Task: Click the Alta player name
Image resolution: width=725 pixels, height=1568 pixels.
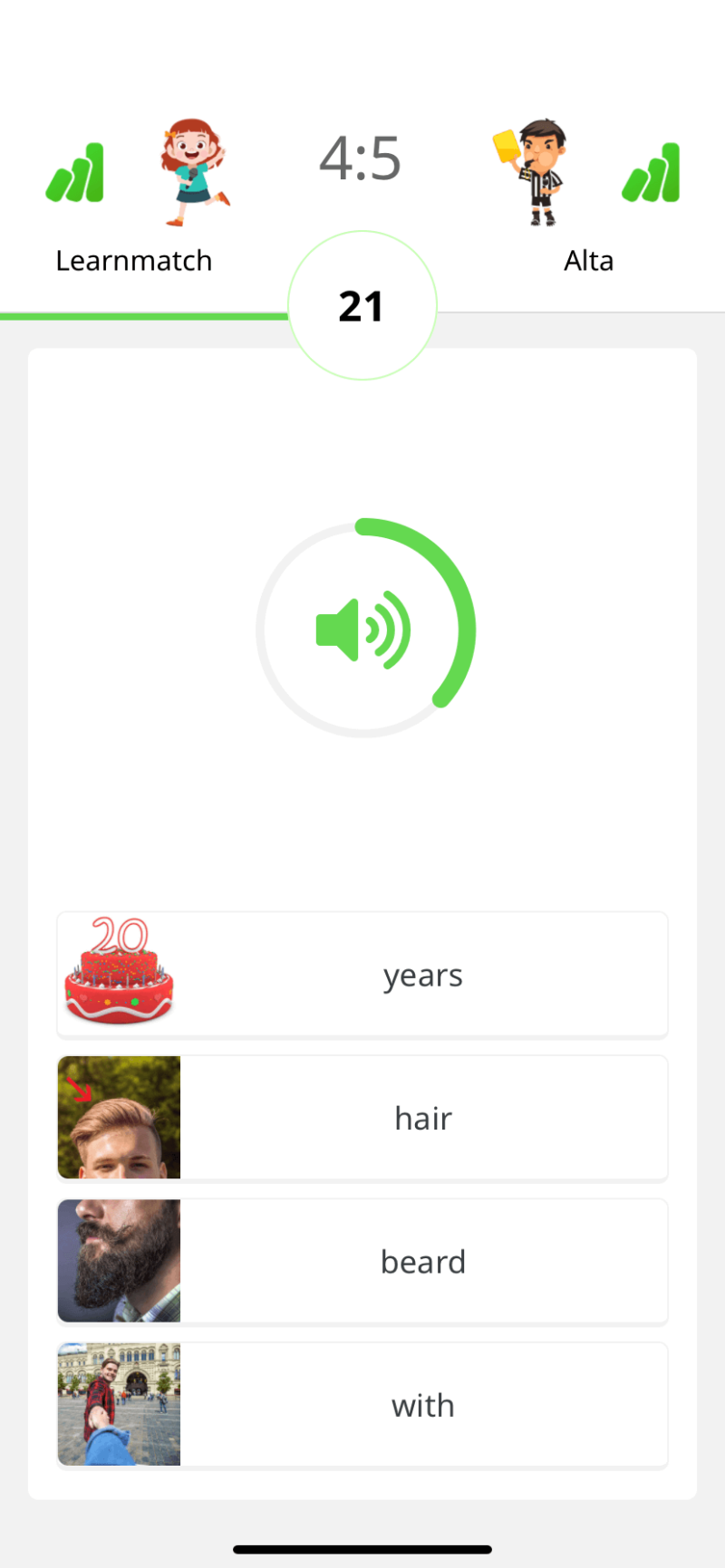Action: pyautogui.click(x=588, y=260)
